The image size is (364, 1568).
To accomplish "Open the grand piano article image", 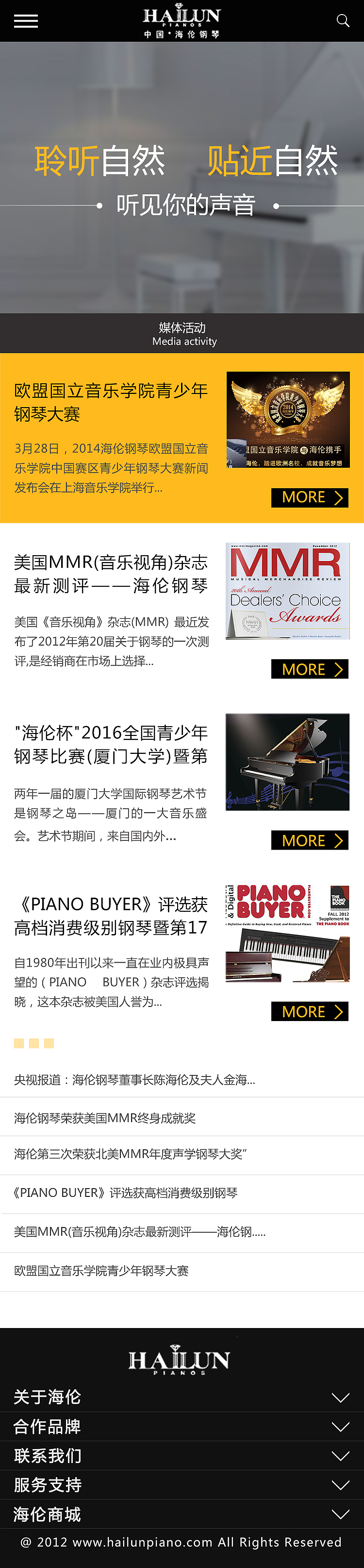I will click(x=287, y=762).
